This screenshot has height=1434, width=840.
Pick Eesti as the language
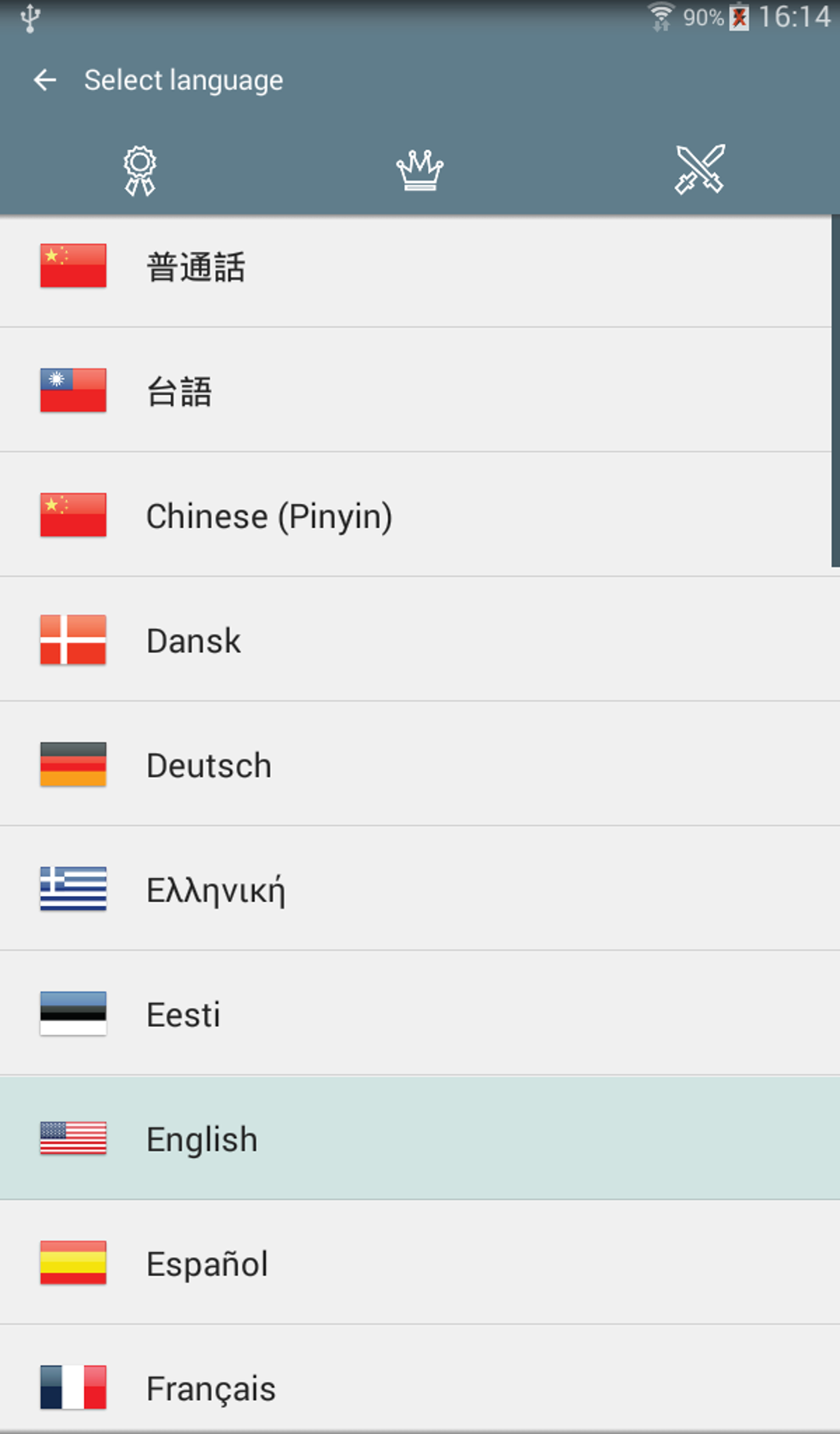click(420, 1013)
